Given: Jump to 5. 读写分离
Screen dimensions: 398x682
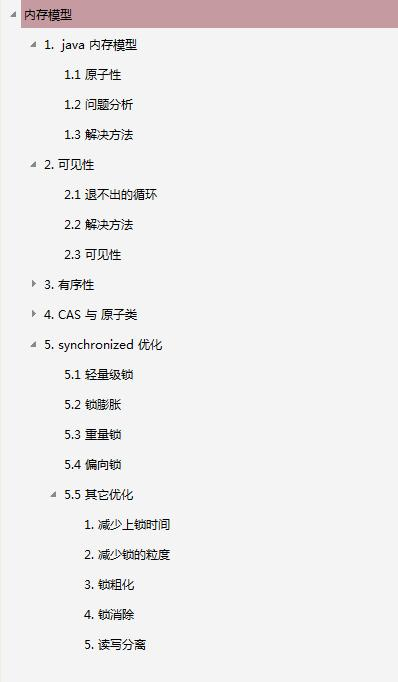Looking at the screenshot, I should (115, 645).
